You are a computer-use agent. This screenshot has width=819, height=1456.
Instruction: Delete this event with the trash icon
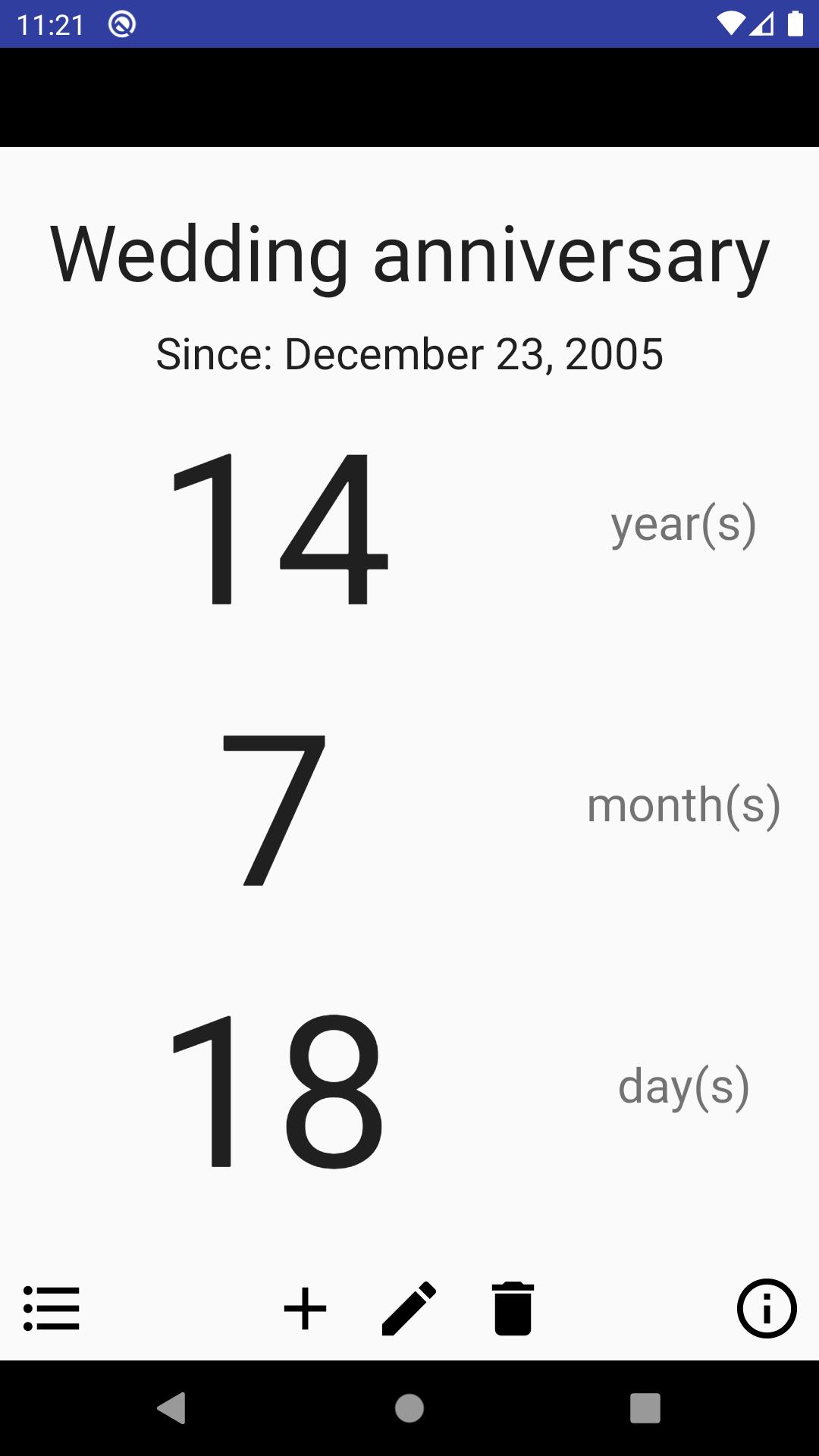click(x=513, y=1308)
